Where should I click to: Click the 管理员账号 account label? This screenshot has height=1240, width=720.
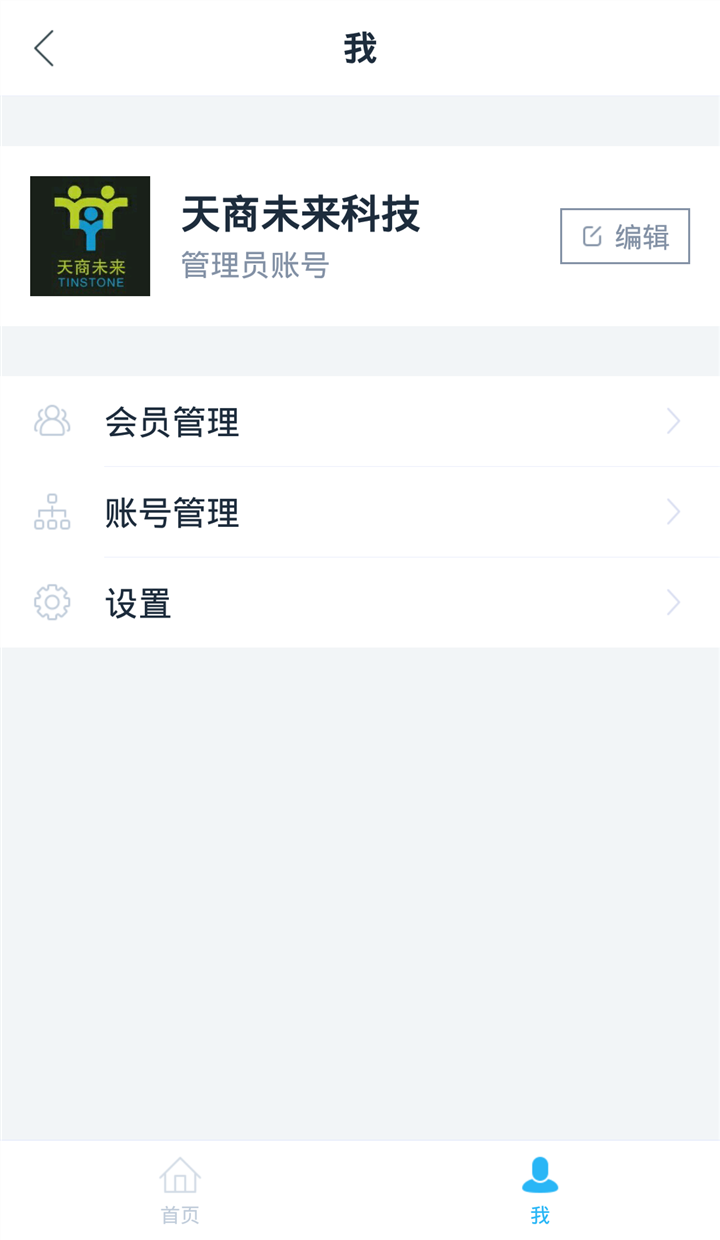(251, 265)
